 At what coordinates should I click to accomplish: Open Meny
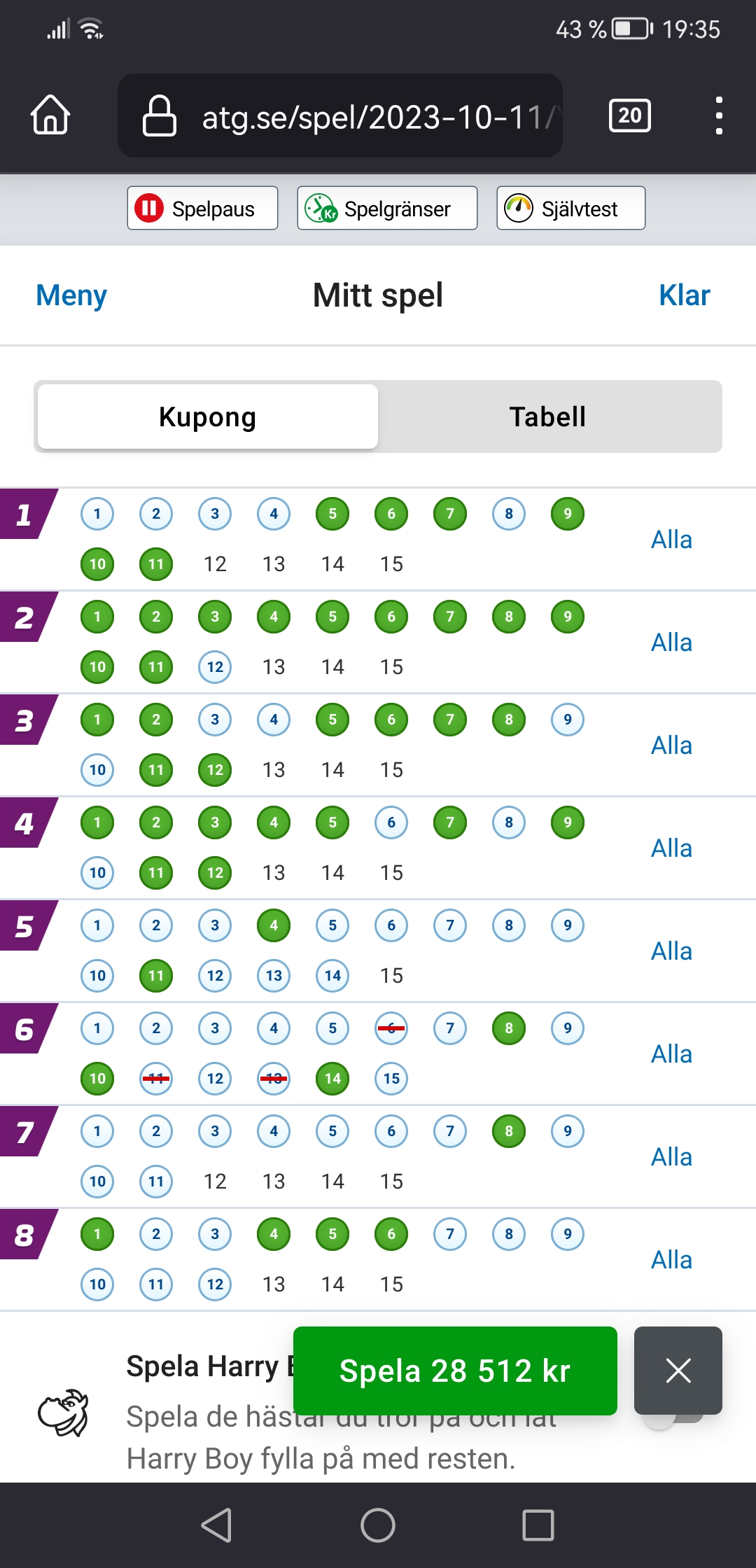click(71, 295)
